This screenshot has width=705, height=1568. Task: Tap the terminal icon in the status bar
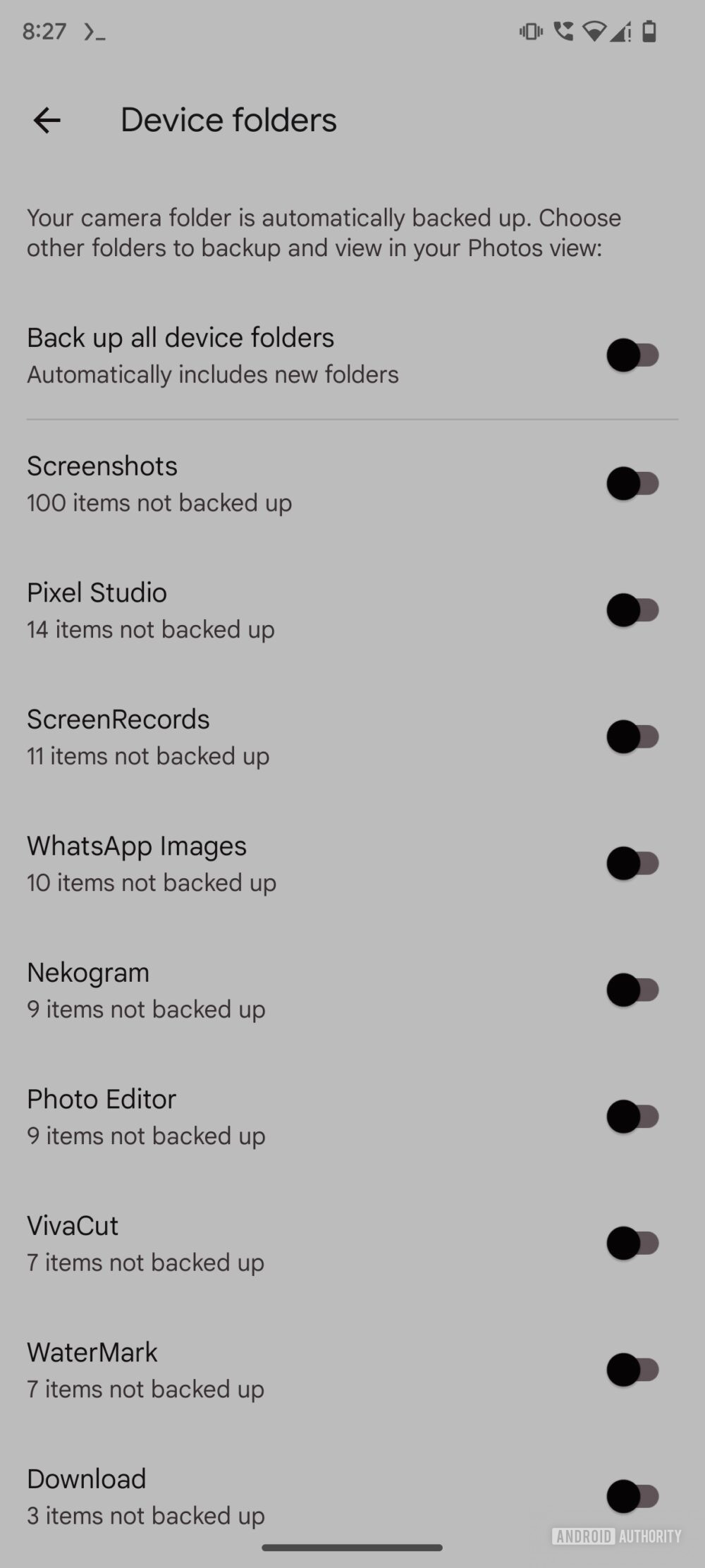(95, 32)
